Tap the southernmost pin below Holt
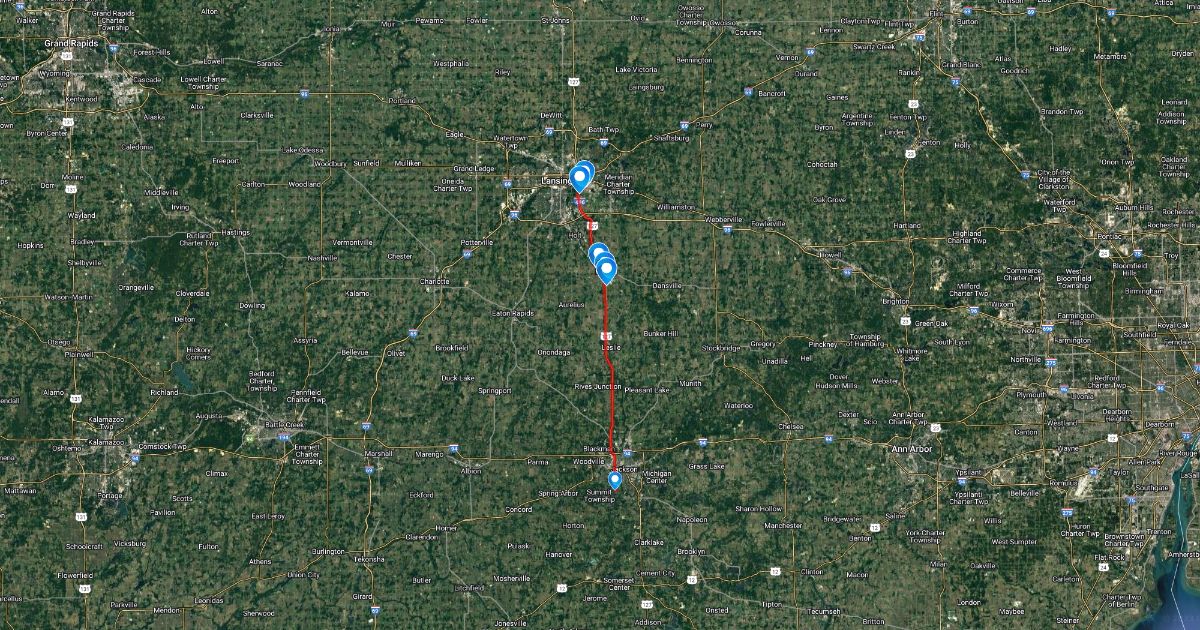Screen dimensions: 1200x630 tap(606, 269)
